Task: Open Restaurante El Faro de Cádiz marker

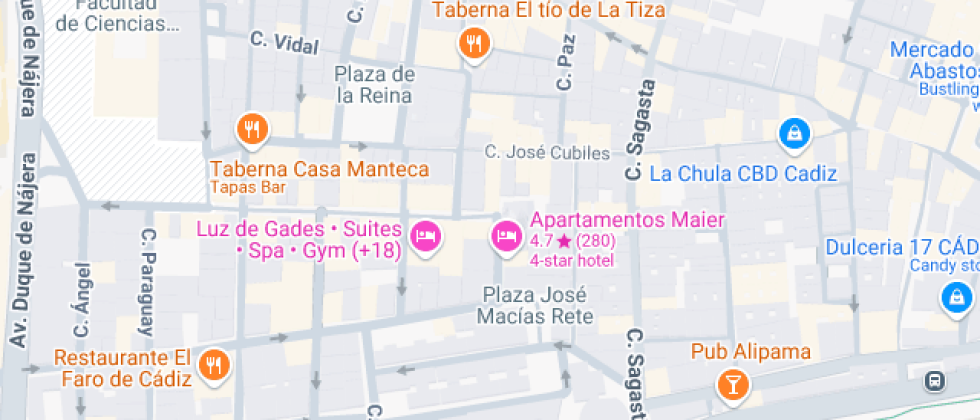Action: pyautogui.click(x=214, y=366)
